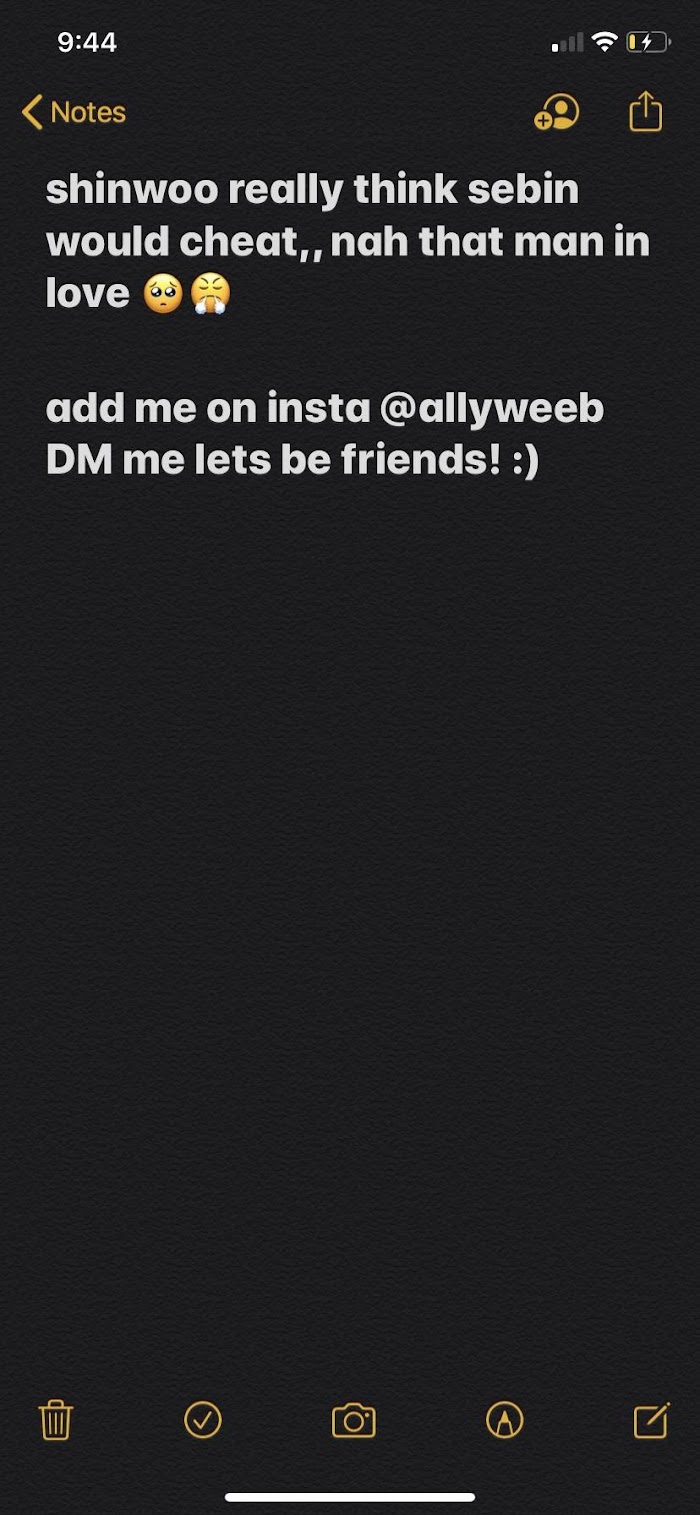
Task: Add a checklist to the note
Action: [x=203, y=1420]
